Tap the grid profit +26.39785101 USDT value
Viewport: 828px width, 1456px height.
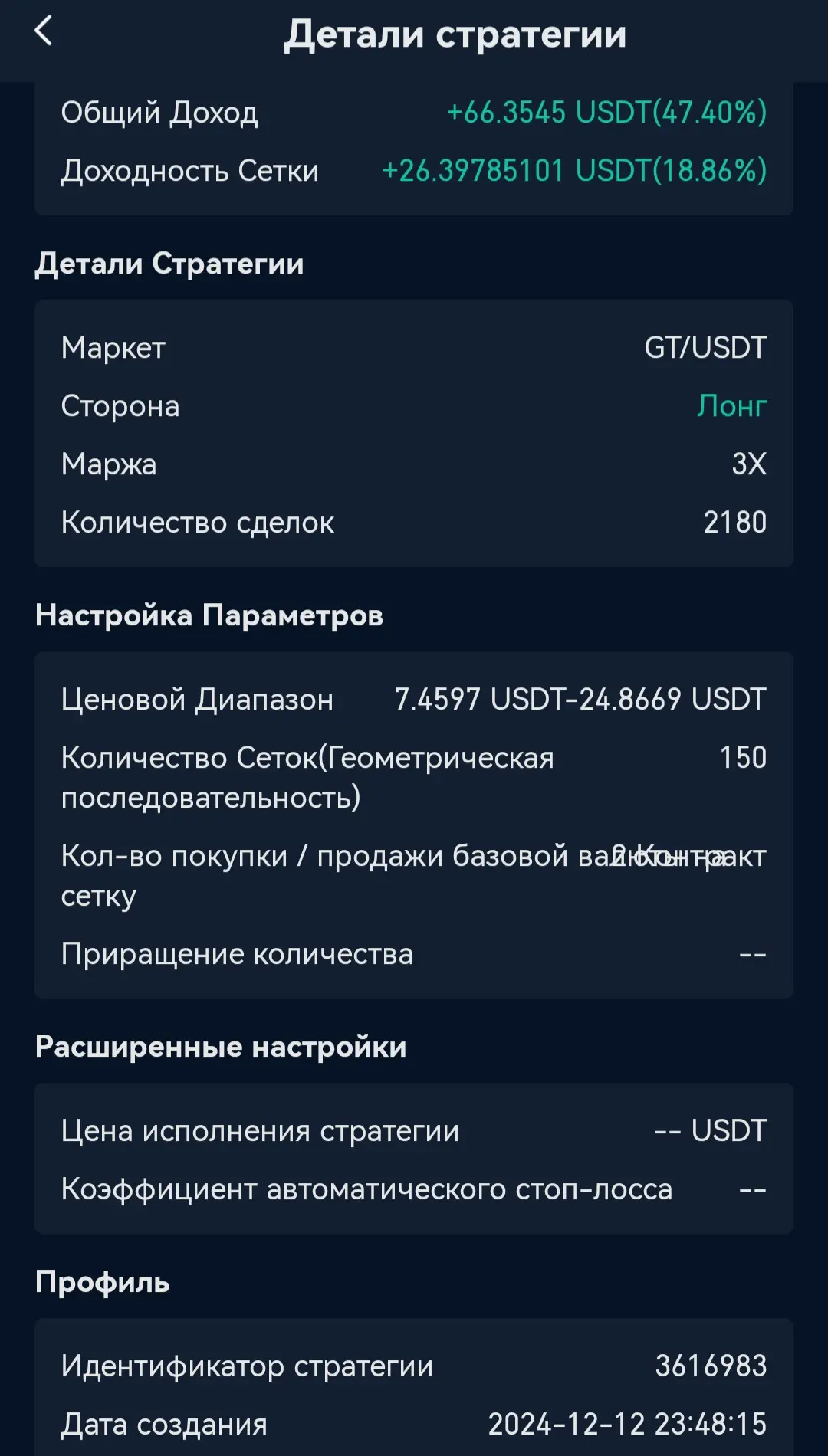573,170
